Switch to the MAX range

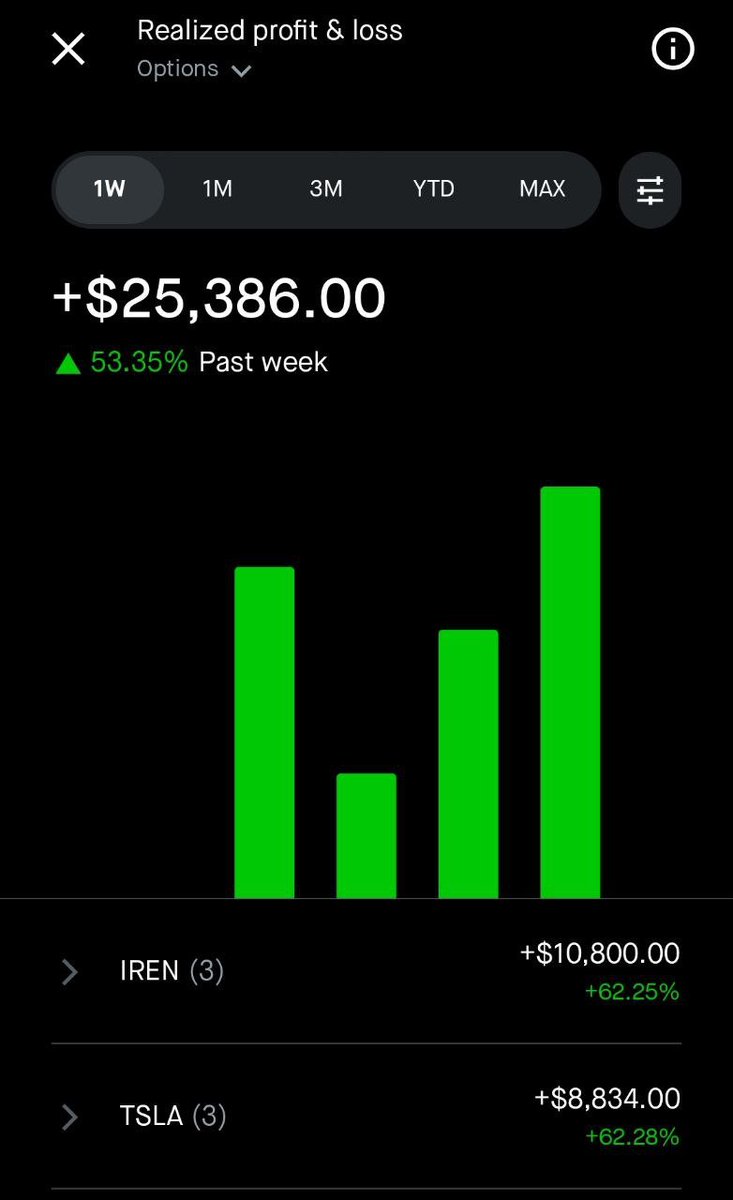(542, 189)
